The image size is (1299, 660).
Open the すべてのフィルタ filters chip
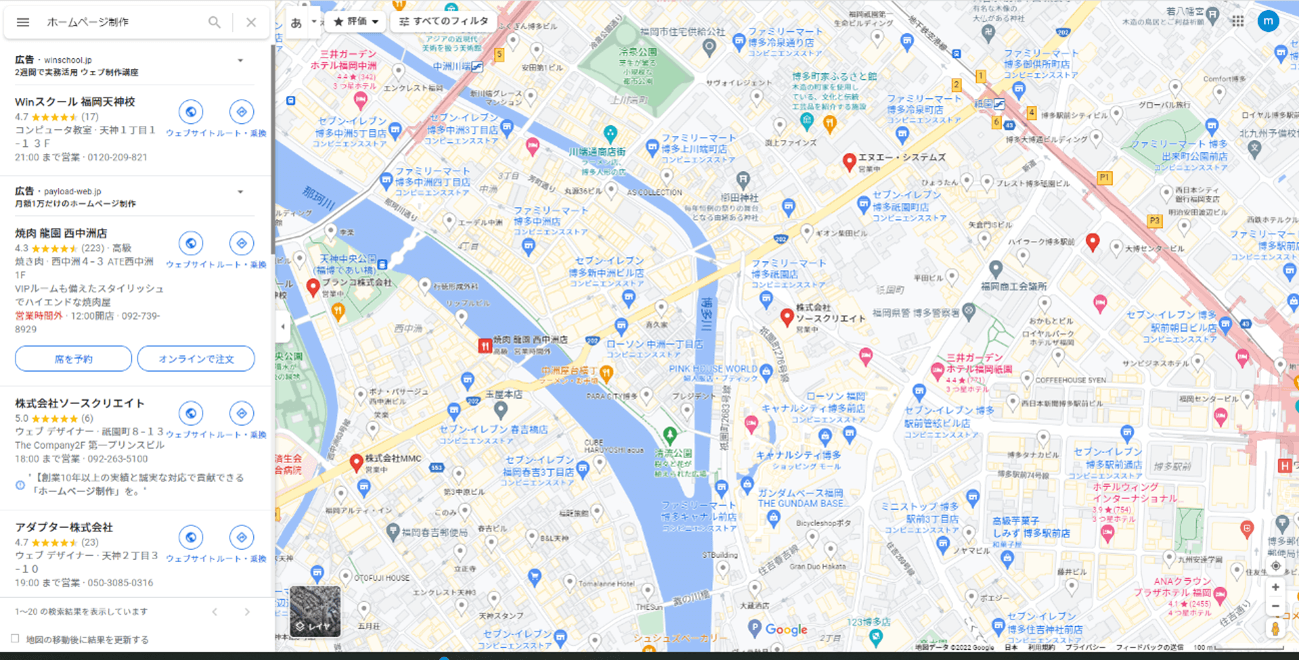(442, 21)
